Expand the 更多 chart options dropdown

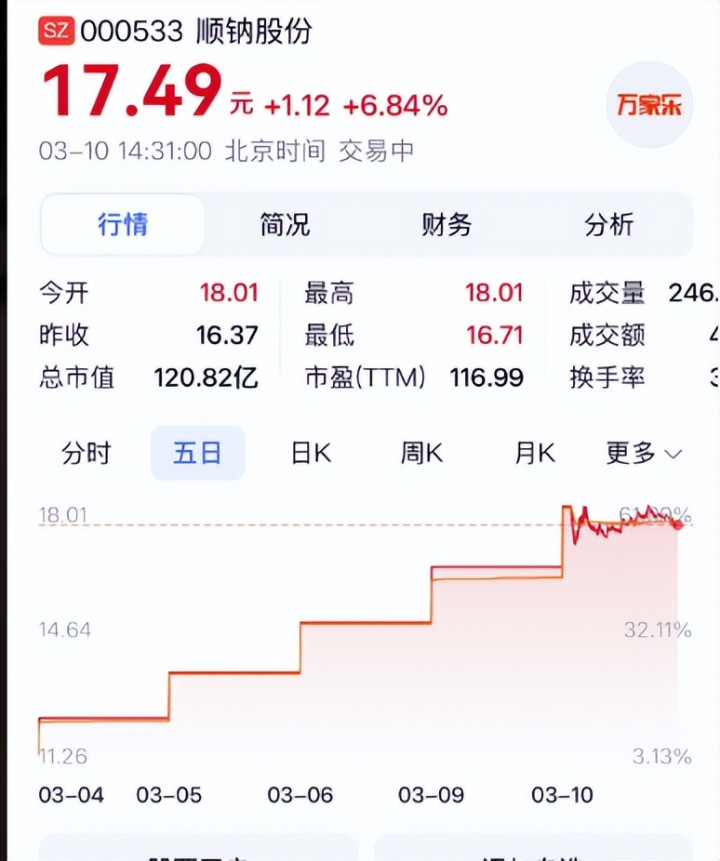tap(644, 453)
